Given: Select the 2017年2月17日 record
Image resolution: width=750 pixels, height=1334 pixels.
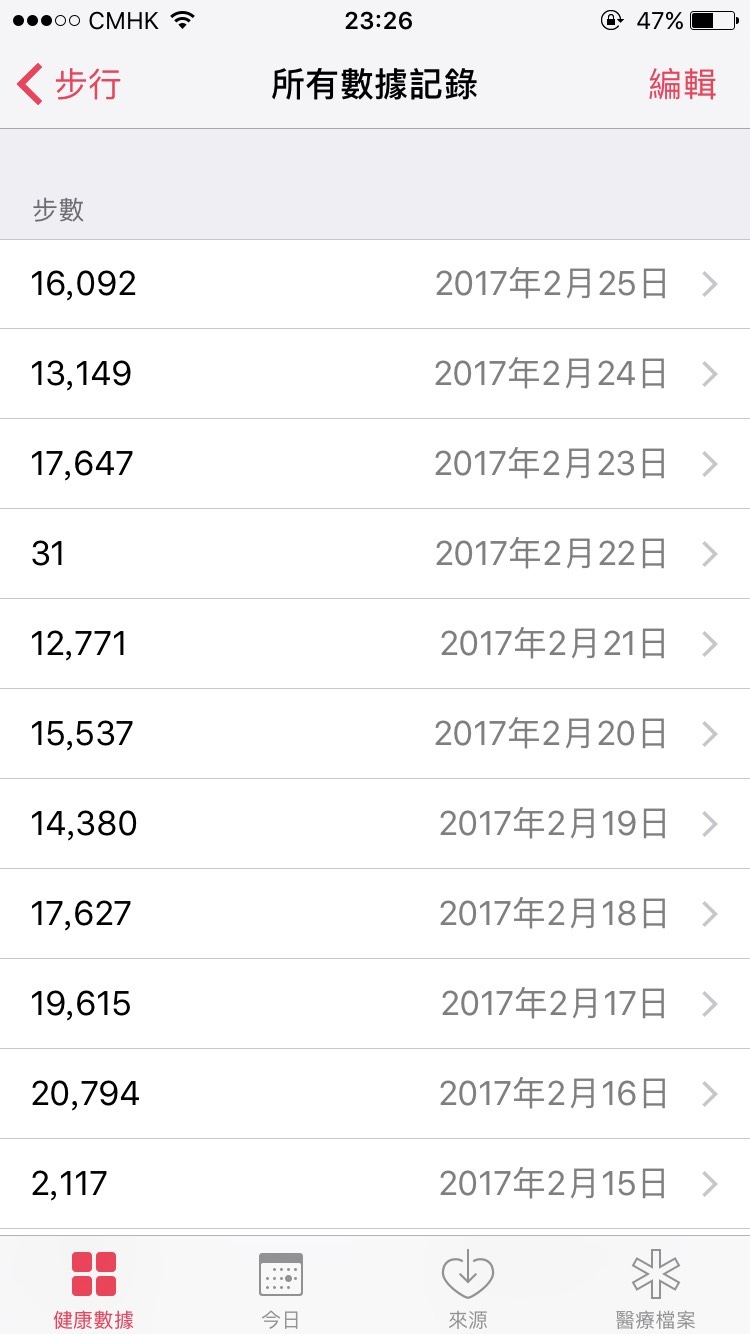Looking at the screenshot, I should [375, 1004].
